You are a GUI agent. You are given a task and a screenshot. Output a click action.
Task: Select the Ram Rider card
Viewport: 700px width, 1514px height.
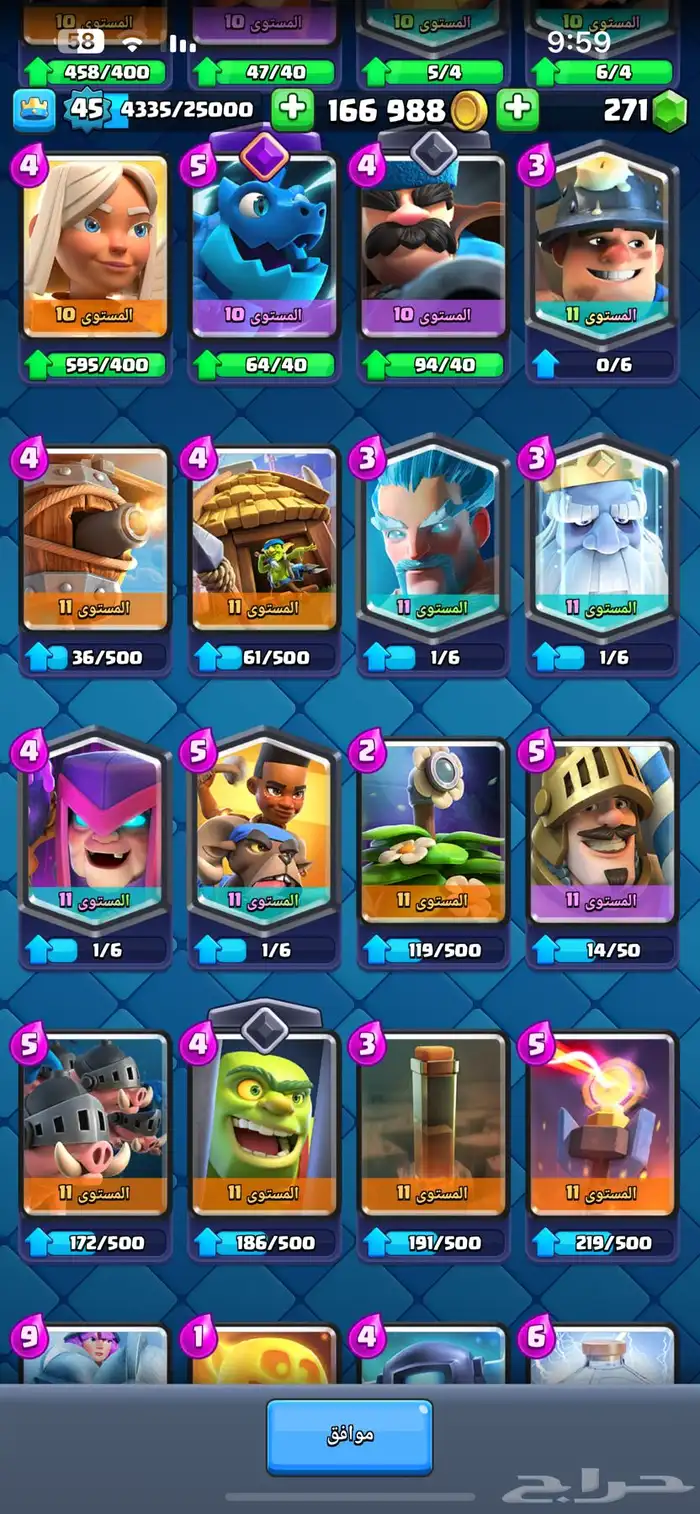pos(264,832)
